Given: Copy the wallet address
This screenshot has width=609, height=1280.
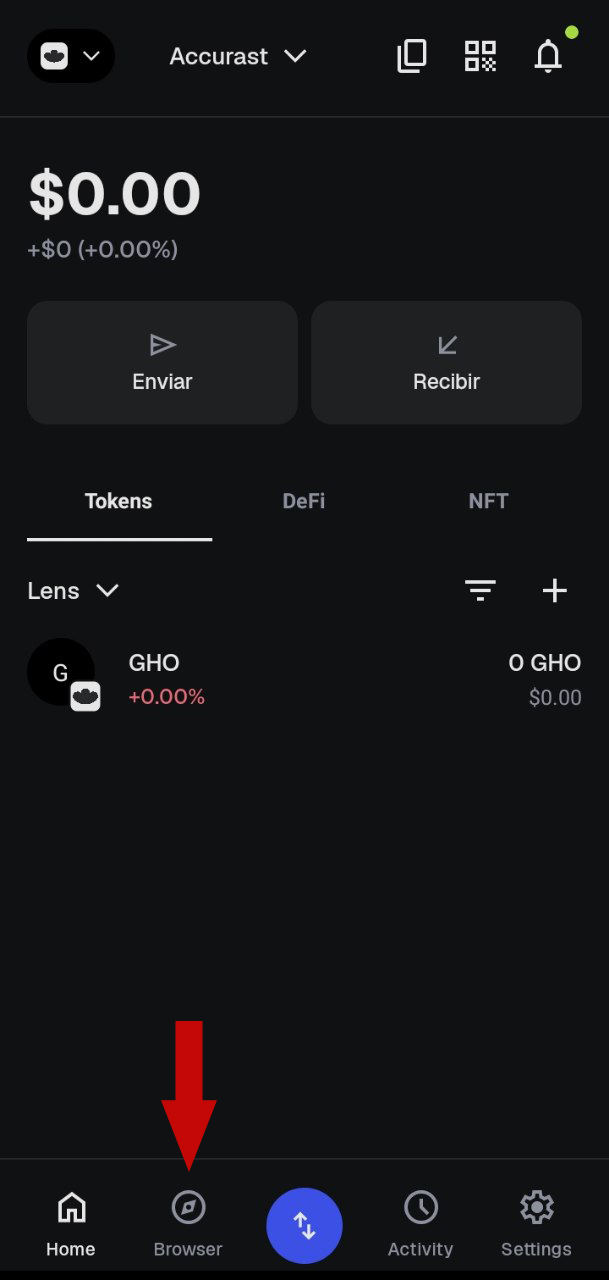Looking at the screenshot, I should [x=412, y=56].
